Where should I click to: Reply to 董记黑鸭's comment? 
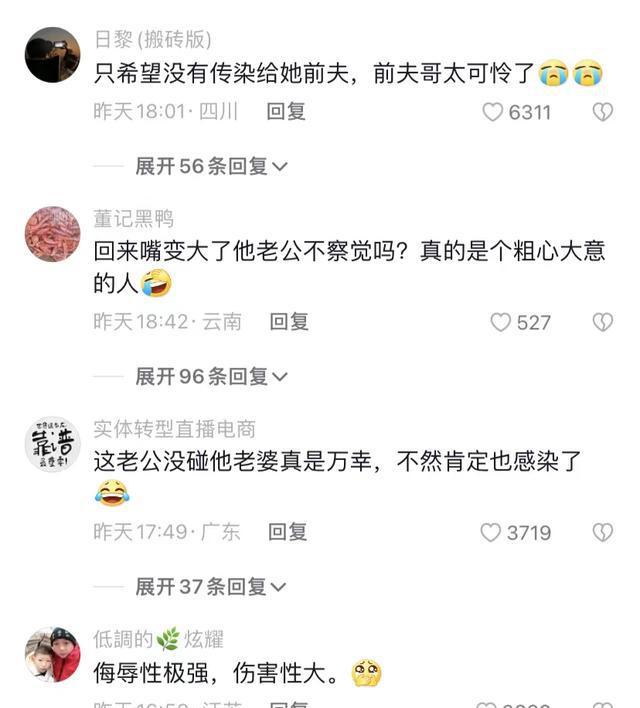pos(289,322)
